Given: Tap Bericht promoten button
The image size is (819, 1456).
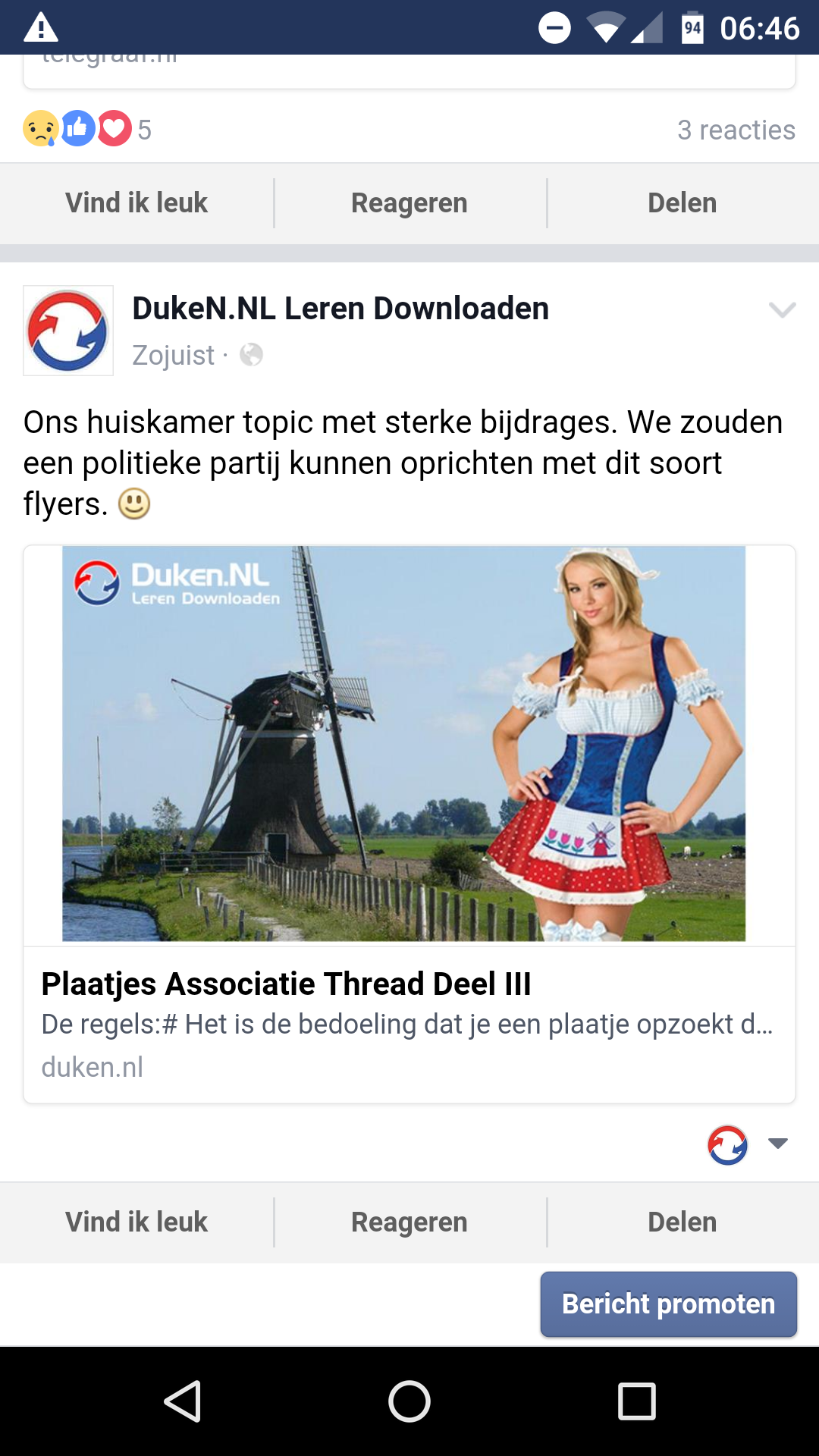Looking at the screenshot, I should pos(668,1304).
